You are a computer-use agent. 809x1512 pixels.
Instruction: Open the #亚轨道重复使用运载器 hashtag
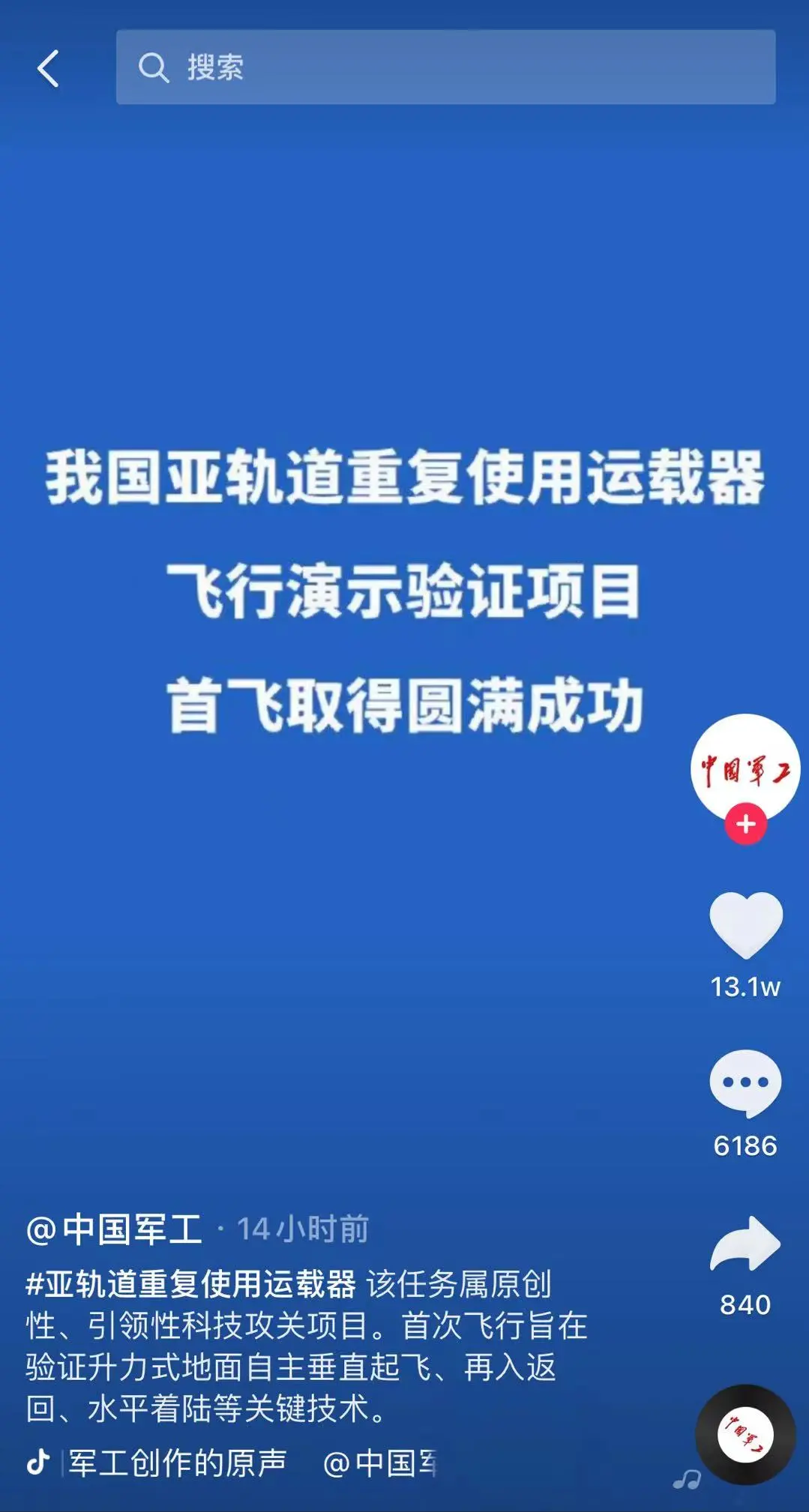click(190, 1284)
